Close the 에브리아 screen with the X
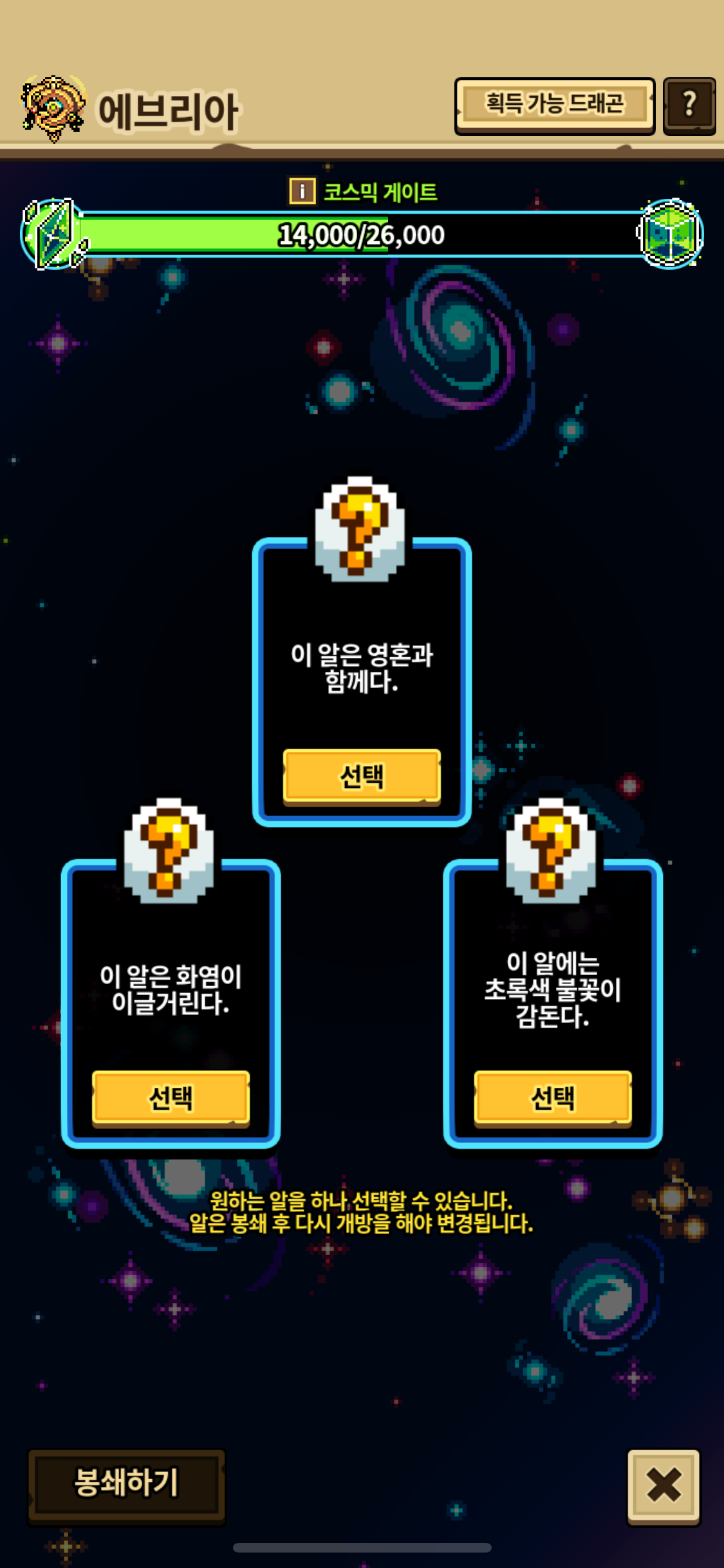This screenshot has width=724, height=1568. 664,1486
